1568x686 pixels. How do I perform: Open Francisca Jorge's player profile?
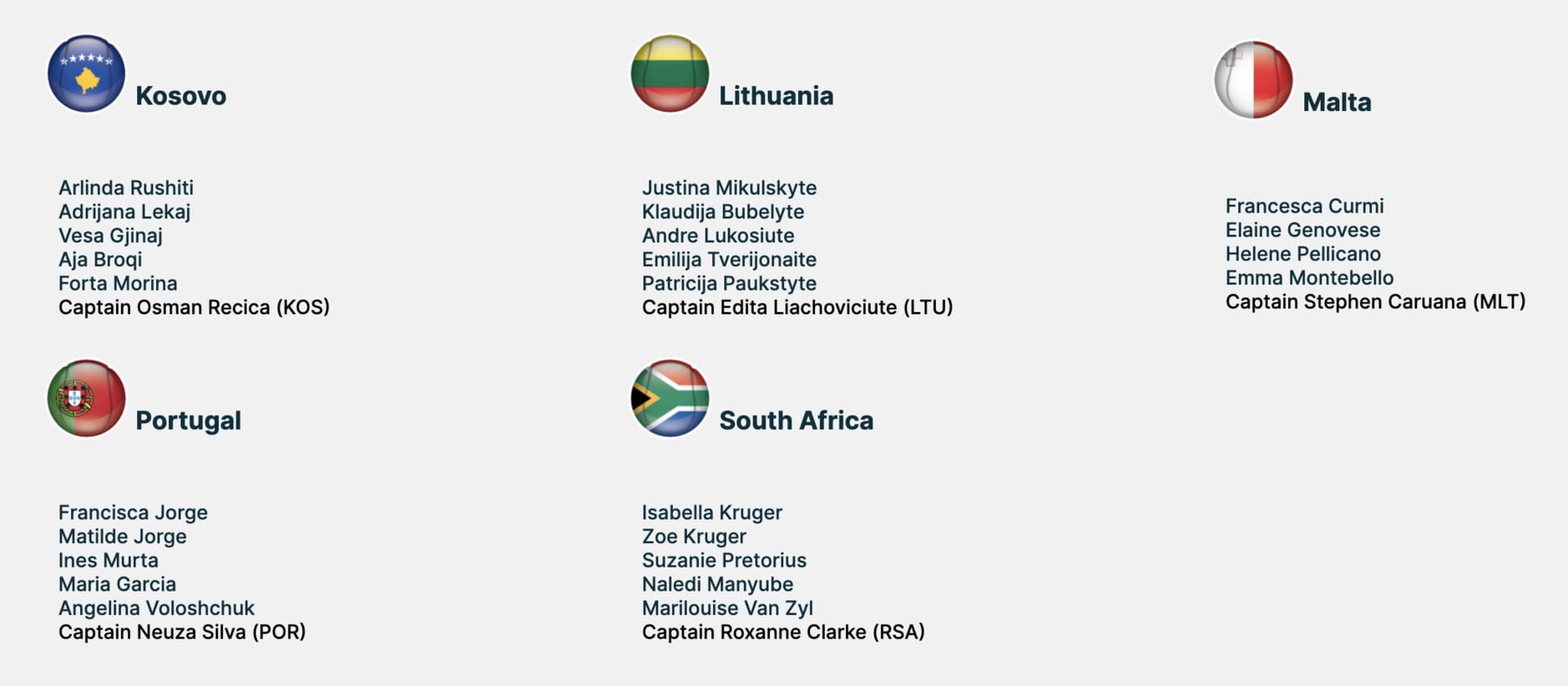click(x=133, y=513)
